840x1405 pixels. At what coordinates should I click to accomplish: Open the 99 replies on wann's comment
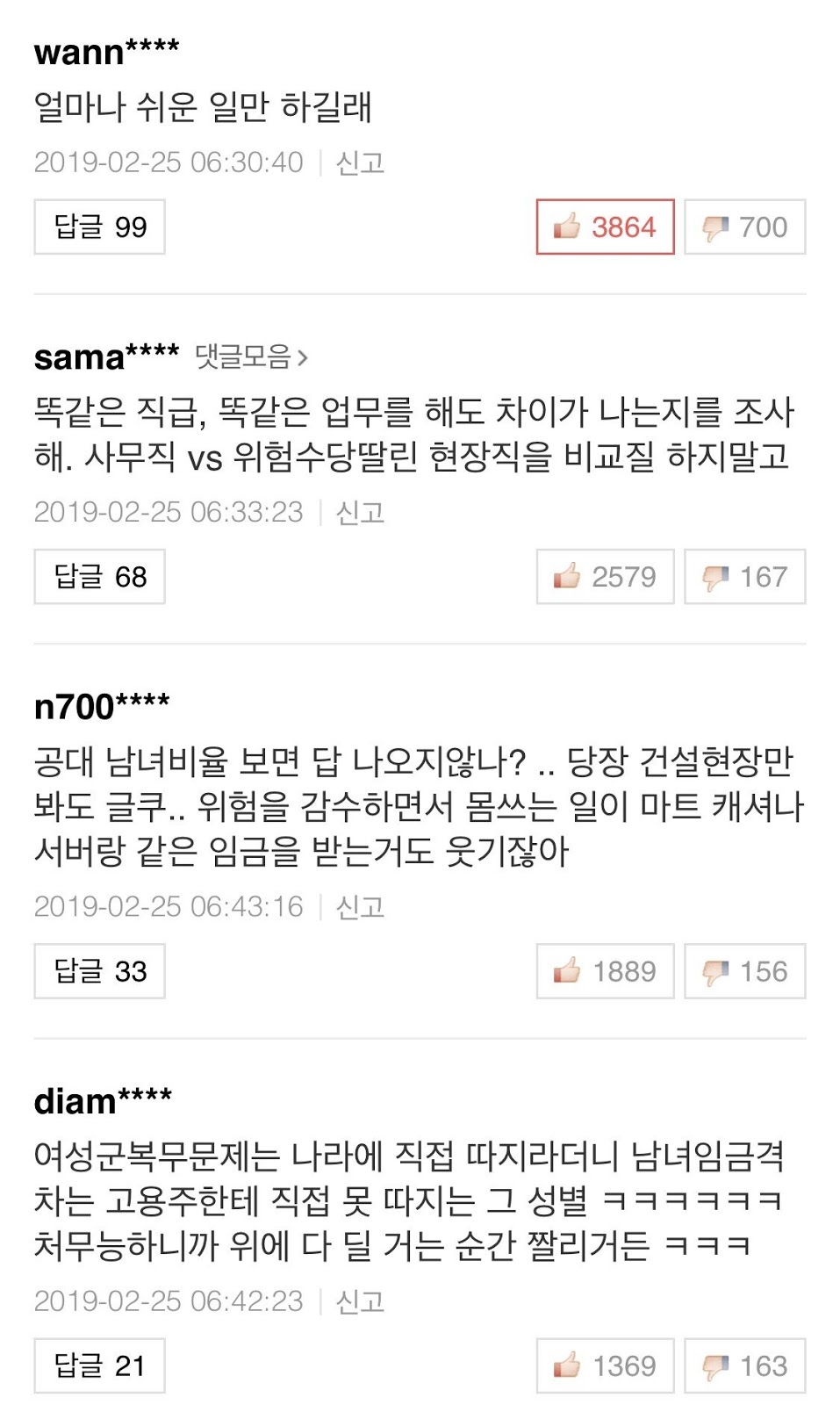pos(99,227)
